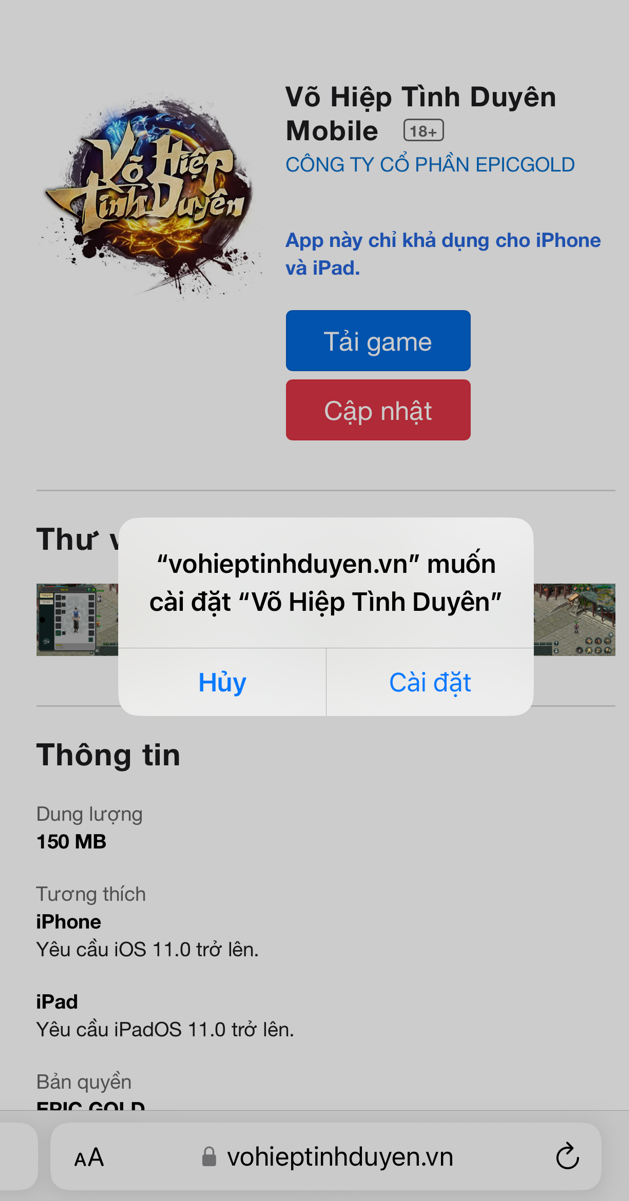
Task: Open the CÔNG TY CỔ PHẦN EPICGOLD link
Action: (x=430, y=165)
